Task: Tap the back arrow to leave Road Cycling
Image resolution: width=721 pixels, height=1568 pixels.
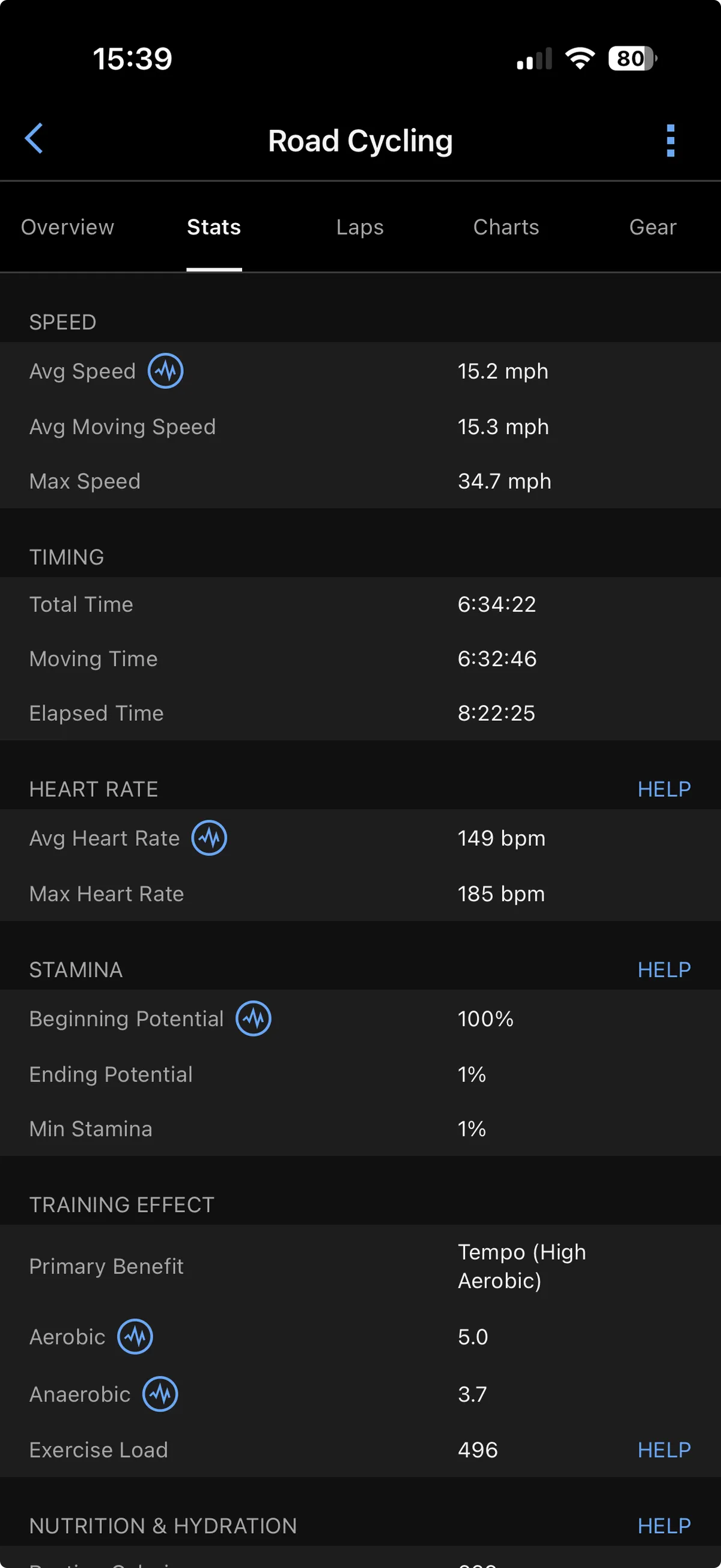Action: 35,139
